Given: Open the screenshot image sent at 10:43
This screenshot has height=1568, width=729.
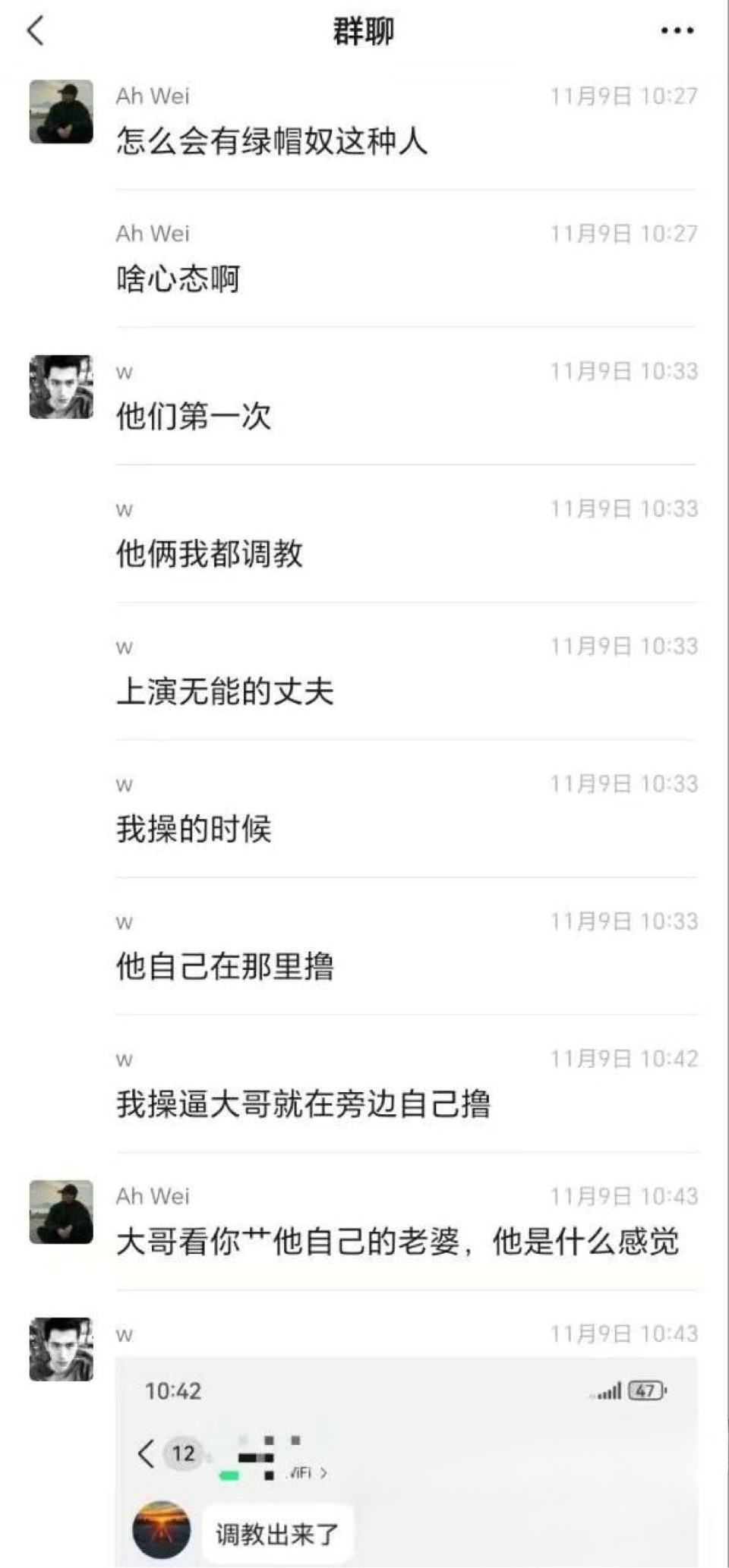Looking at the screenshot, I should (x=406, y=1461).
